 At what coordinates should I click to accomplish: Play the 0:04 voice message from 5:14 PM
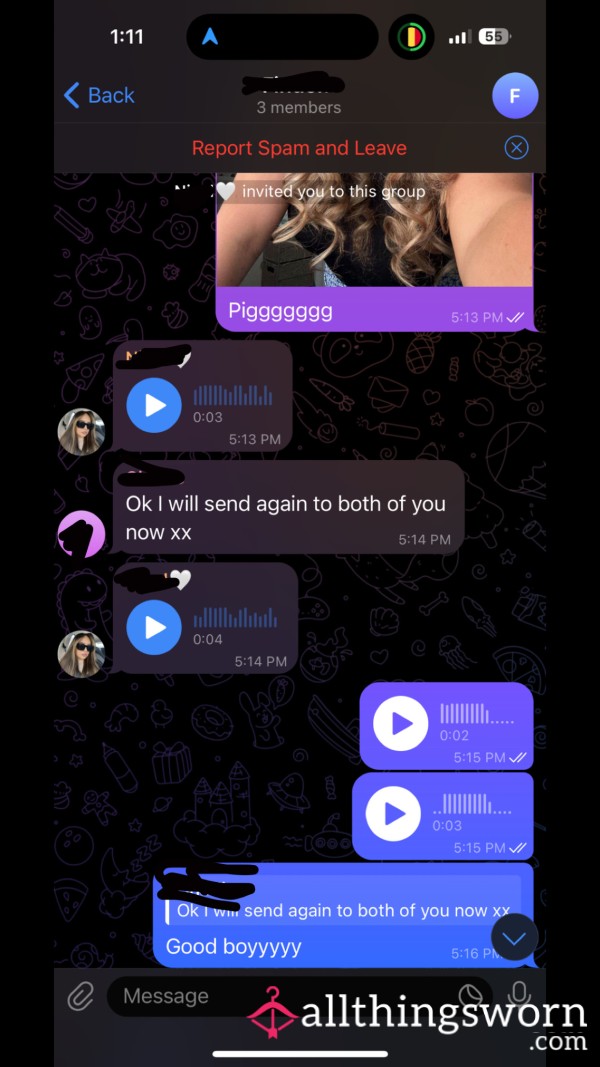(154, 627)
